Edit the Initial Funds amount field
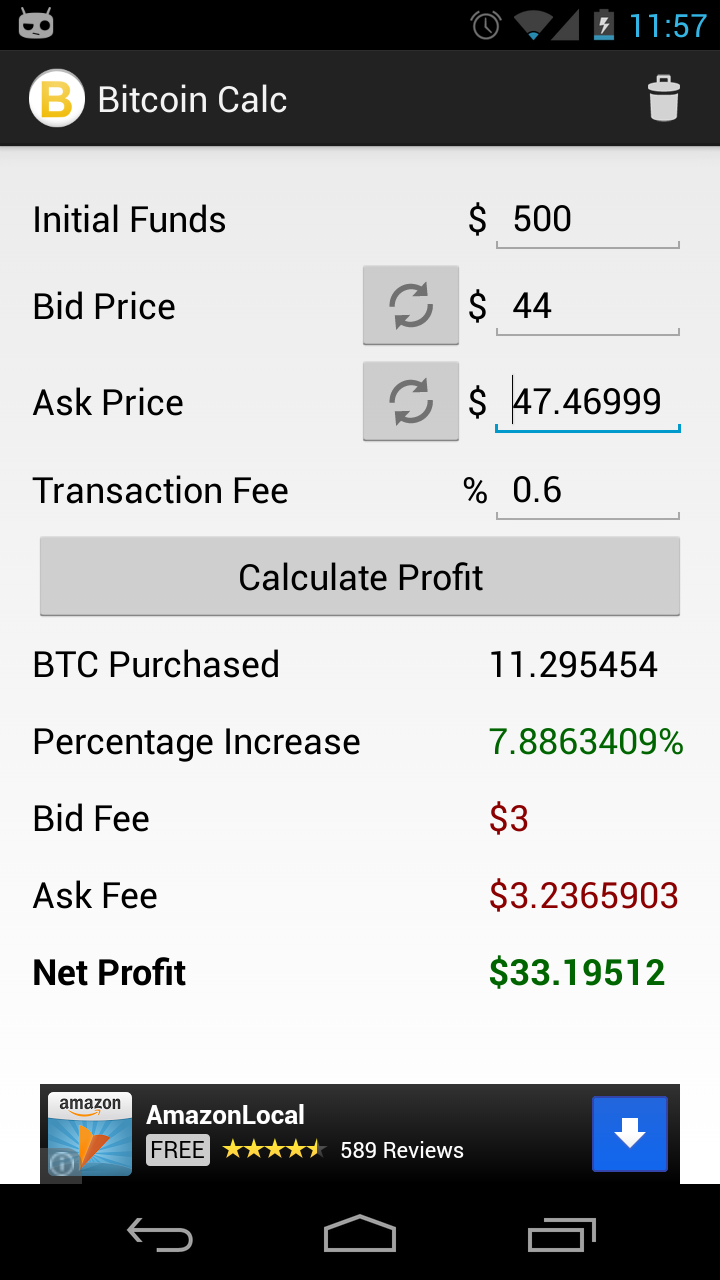This screenshot has width=720, height=1280. pyautogui.click(x=587, y=220)
